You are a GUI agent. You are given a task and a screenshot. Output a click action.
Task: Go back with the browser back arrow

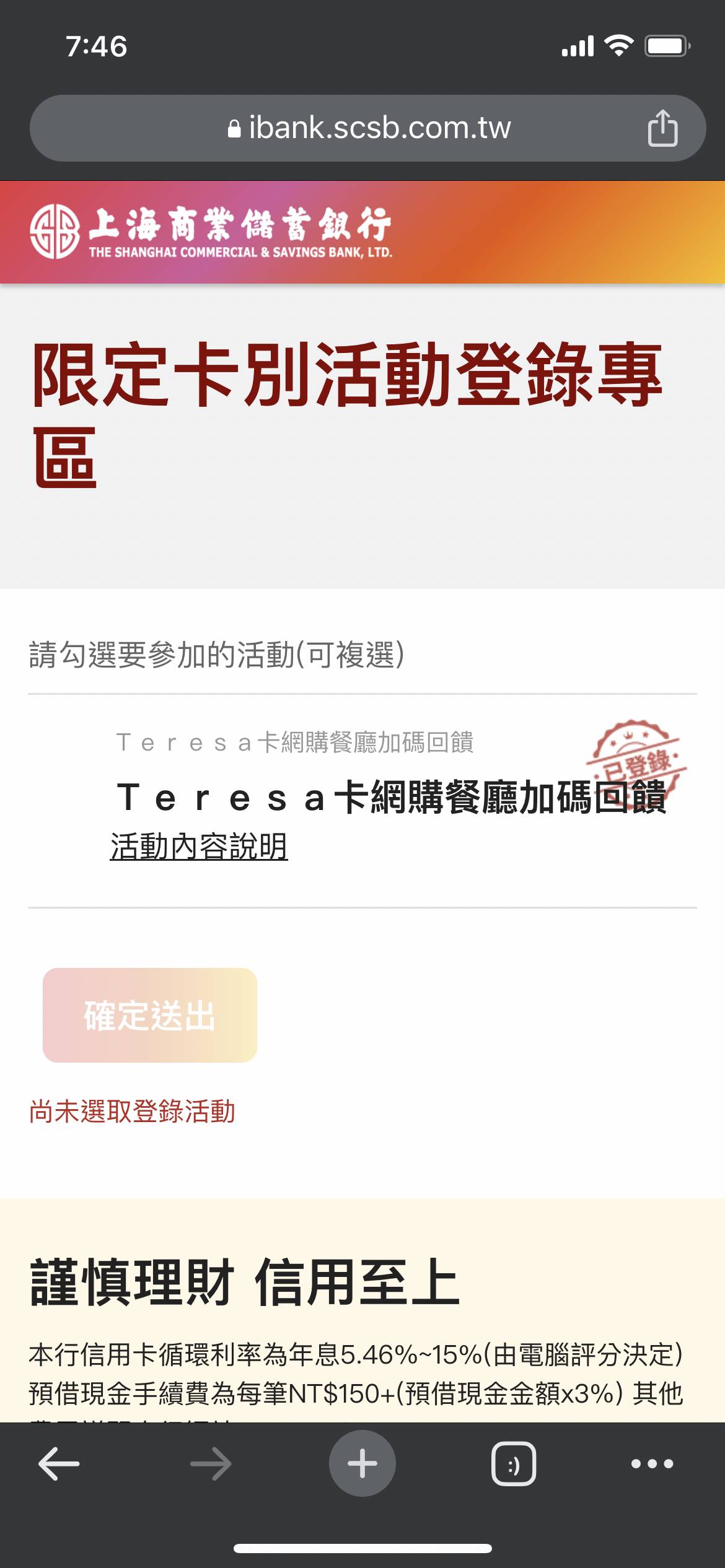[x=59, y=1464]
